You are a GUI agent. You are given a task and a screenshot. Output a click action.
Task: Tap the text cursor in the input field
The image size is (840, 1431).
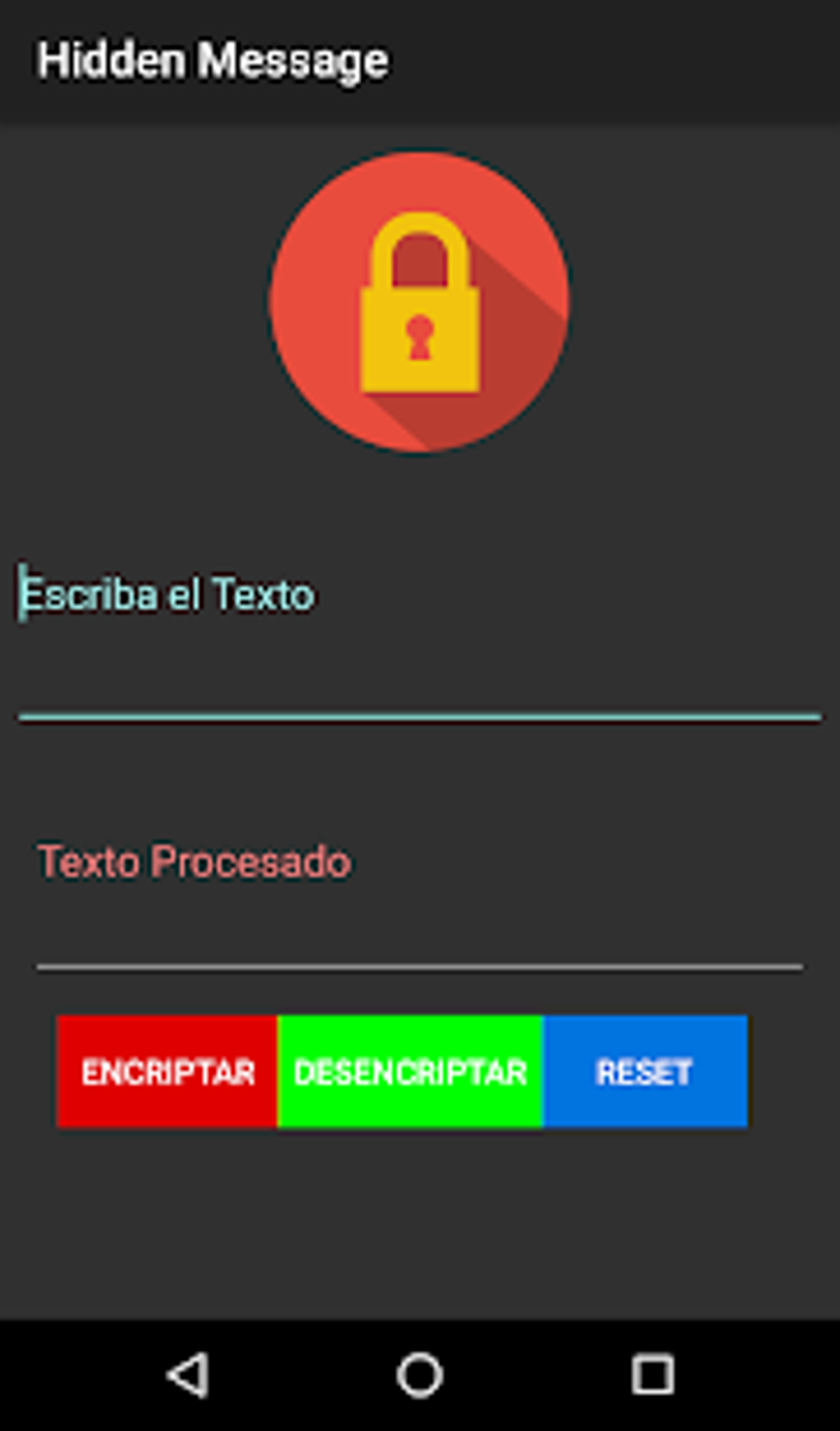[22, 593]
